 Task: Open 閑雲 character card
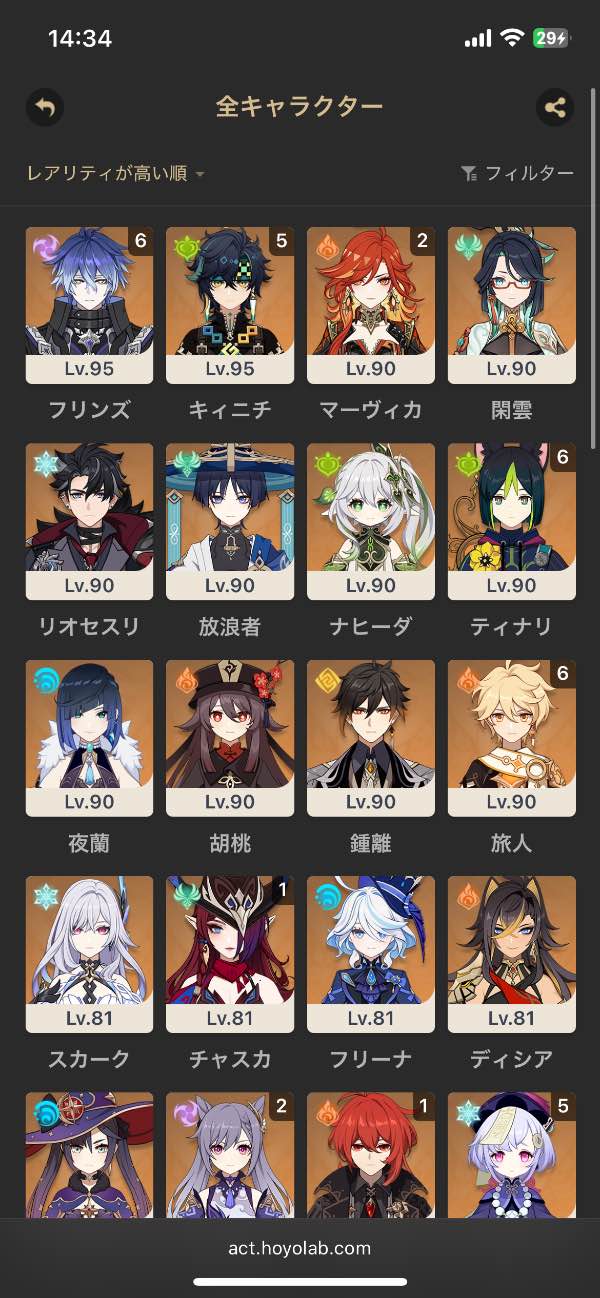click(x=512, y=305)
